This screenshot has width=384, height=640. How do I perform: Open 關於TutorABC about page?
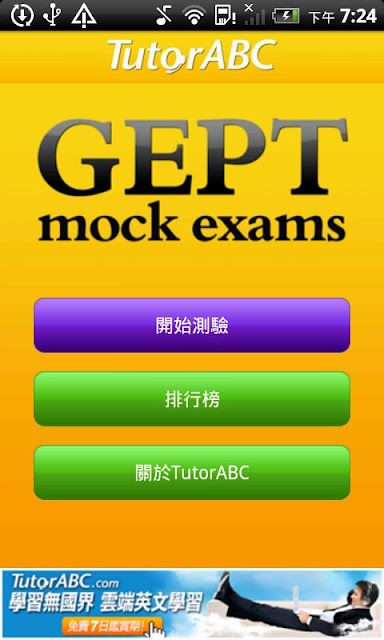pyautogui.click(x=192, y=473)
